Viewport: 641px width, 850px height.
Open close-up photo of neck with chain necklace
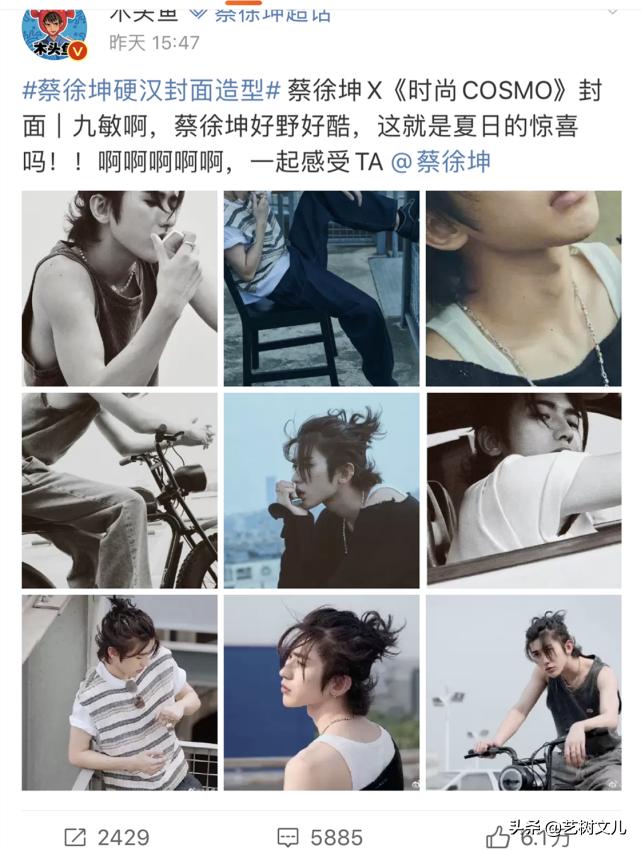pyautogui.click(x=523, y=288)
